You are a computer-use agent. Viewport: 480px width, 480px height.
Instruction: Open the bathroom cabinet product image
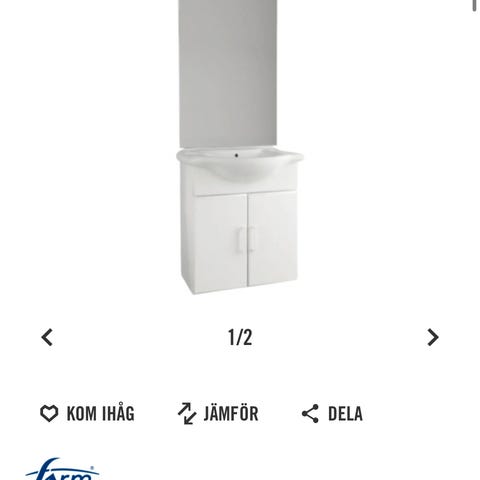[x=239, y=147]
